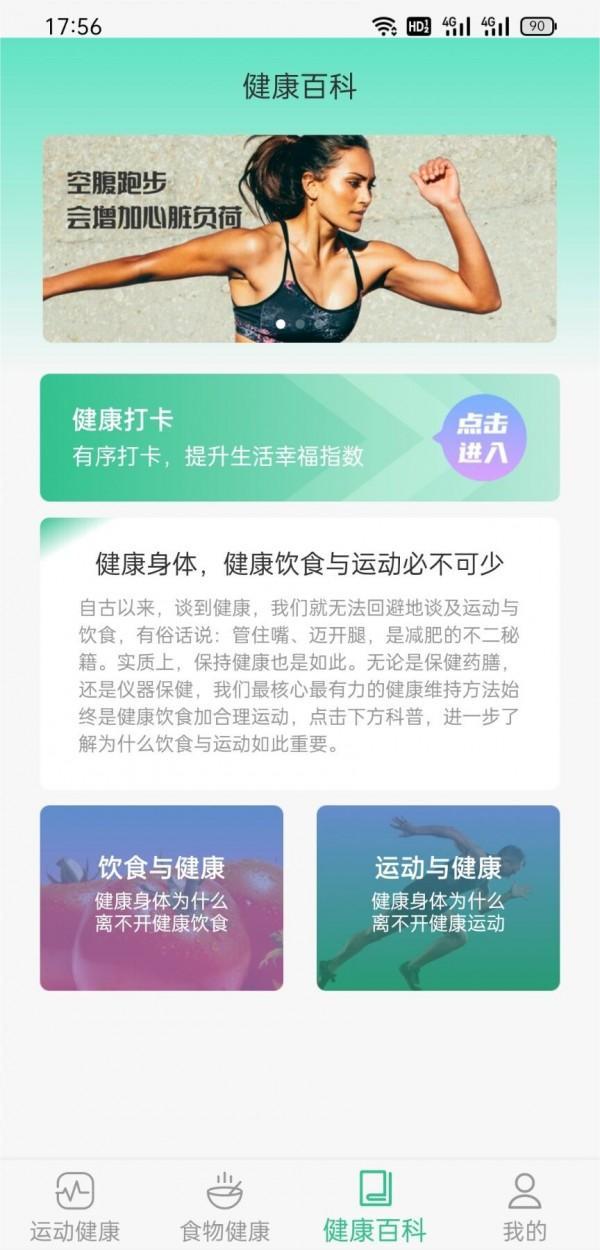600x1250 pixels.
Task: Open the 空腹跑步 banner
Action: click(x=299, y=239)
